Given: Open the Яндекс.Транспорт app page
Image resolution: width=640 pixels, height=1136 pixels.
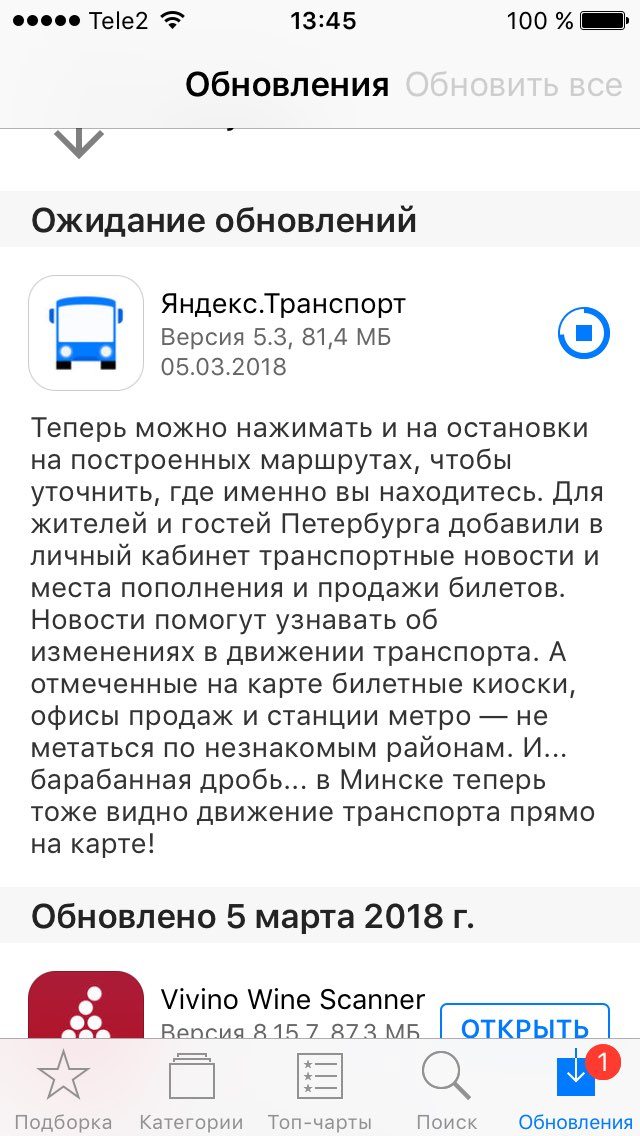Looking at the screenshot, I should (x=86, y=333).
